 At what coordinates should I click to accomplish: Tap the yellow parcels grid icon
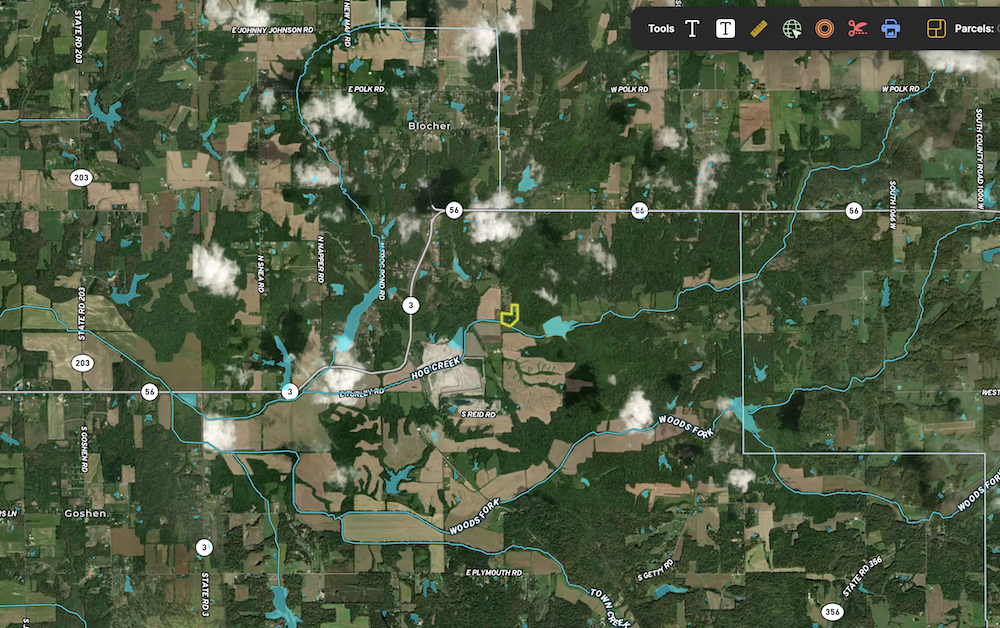pos(936,29)
